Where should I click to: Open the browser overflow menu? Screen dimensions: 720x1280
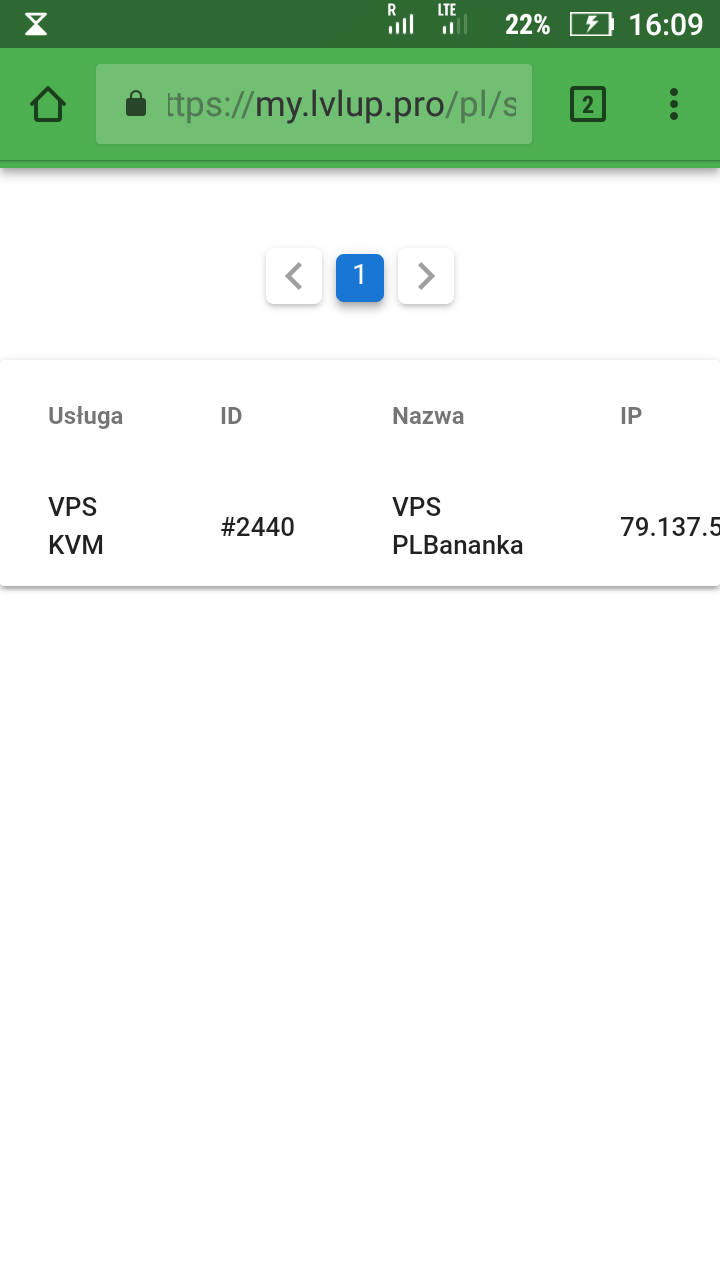click(674, 104)
